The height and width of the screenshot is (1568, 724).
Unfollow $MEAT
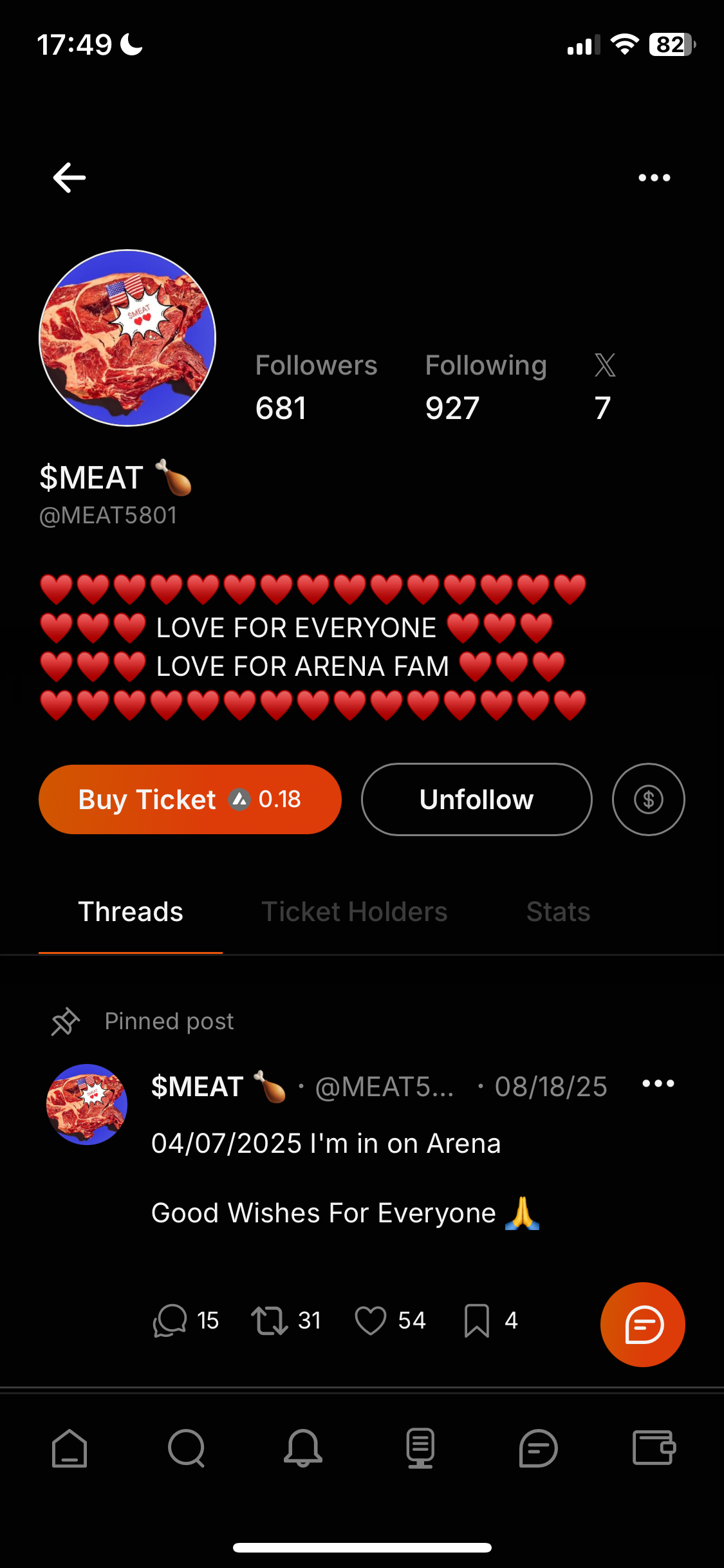point(476,799)
